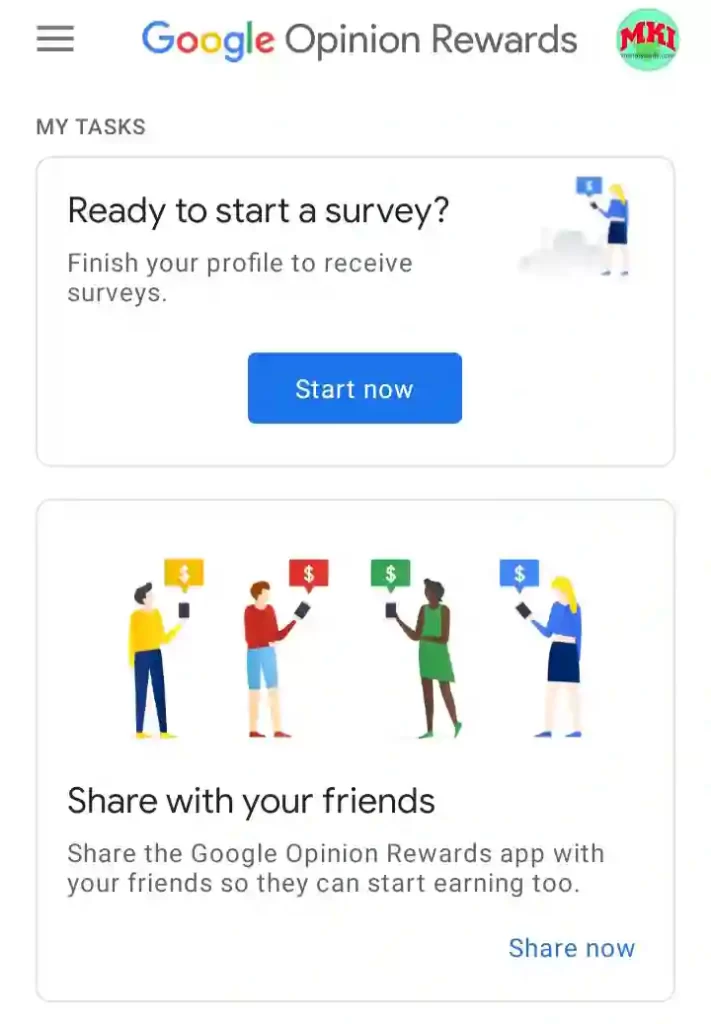Tap the Start now button
The height and width of the screenshot is (1024, 711).
(354, 388)
